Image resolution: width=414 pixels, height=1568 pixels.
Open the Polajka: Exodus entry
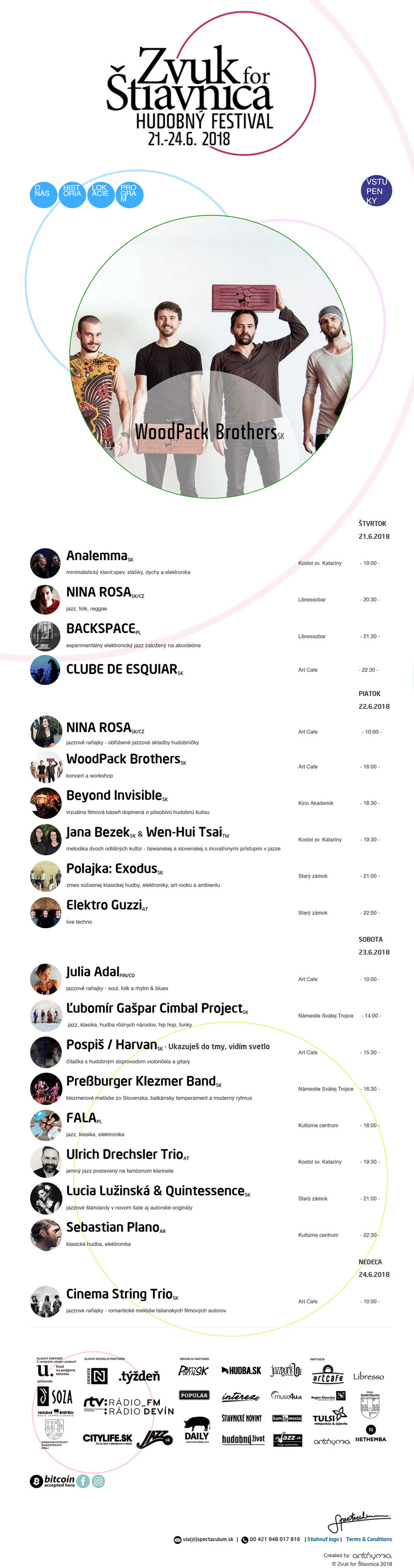(111, 869)
